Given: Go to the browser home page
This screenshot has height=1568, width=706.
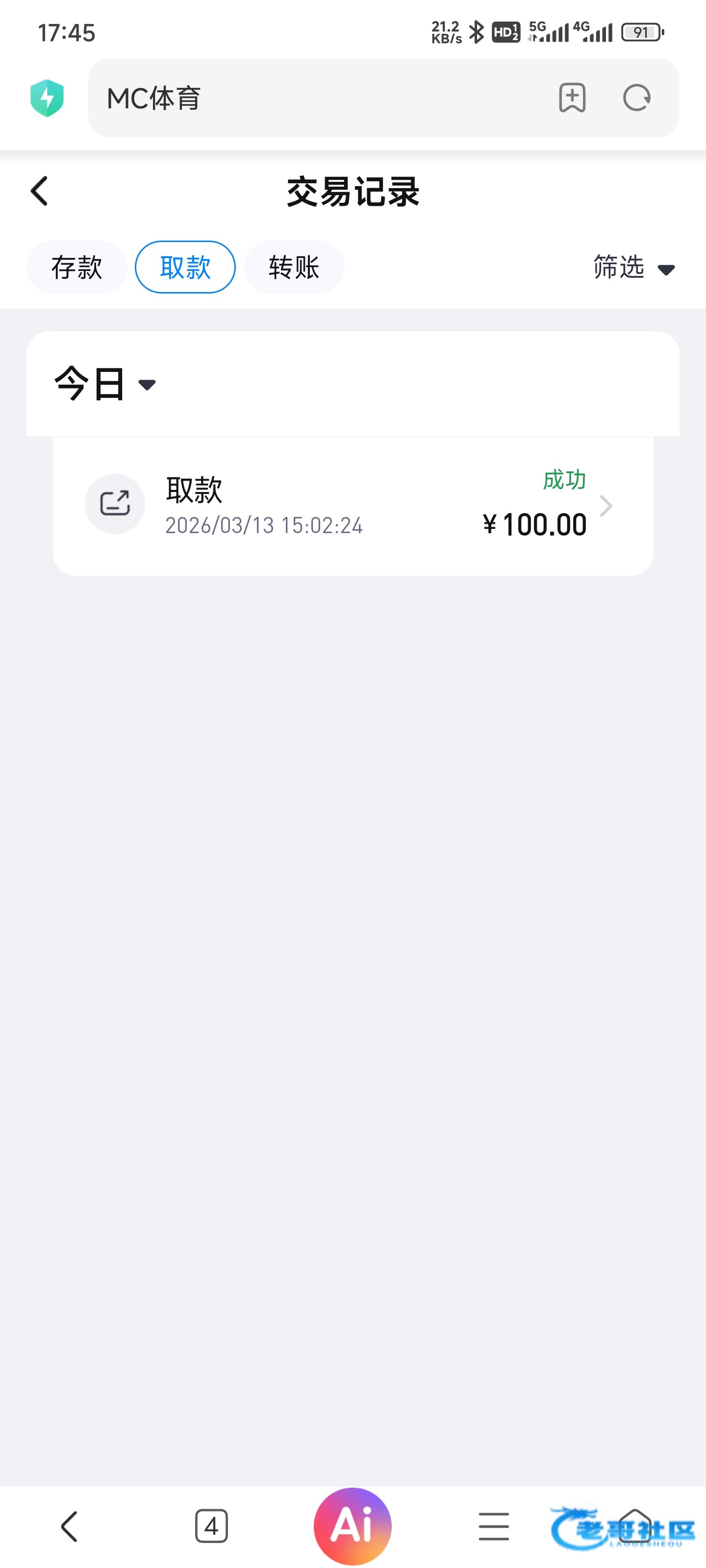Looking at the screenshot, I should (x=635, y=1526).
